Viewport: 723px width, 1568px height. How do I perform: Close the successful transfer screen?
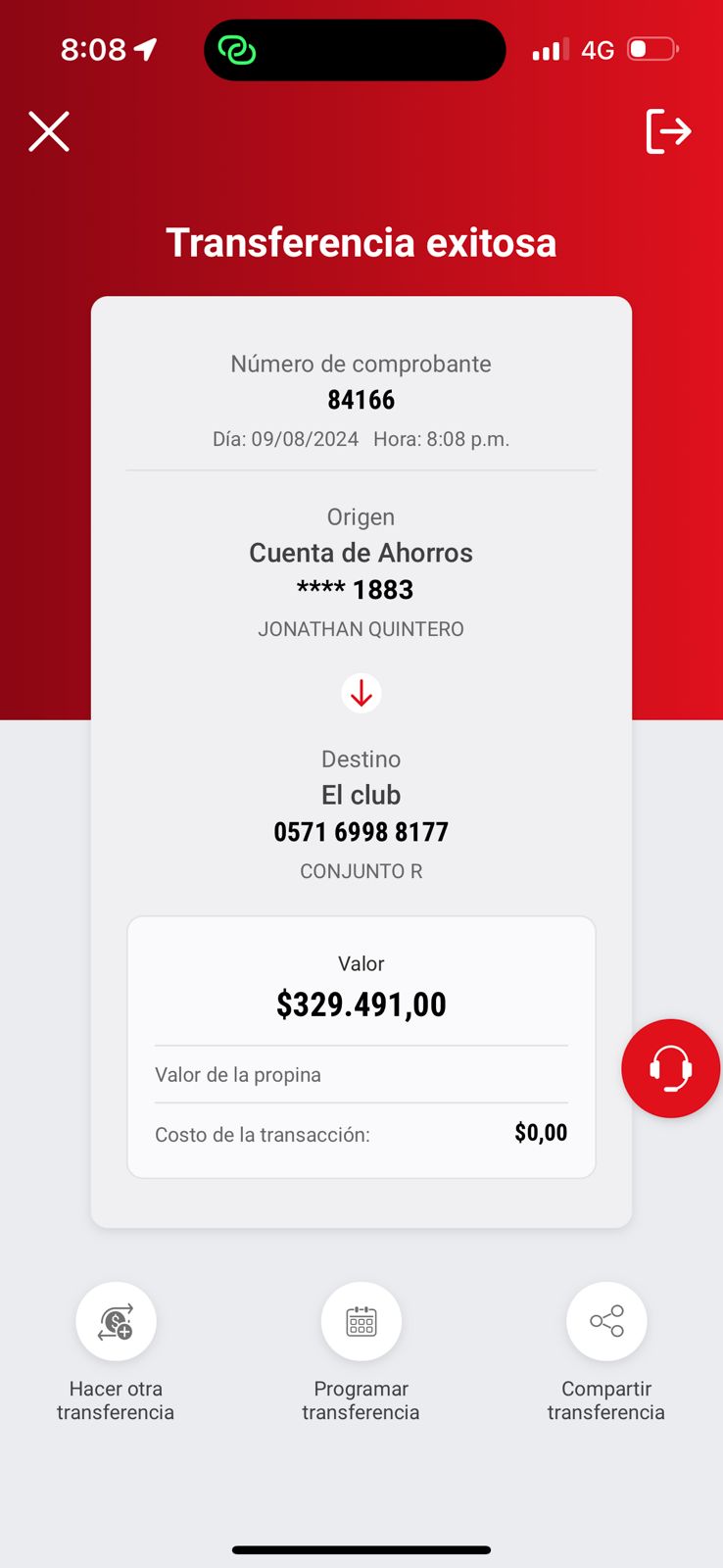pos(49,131)
